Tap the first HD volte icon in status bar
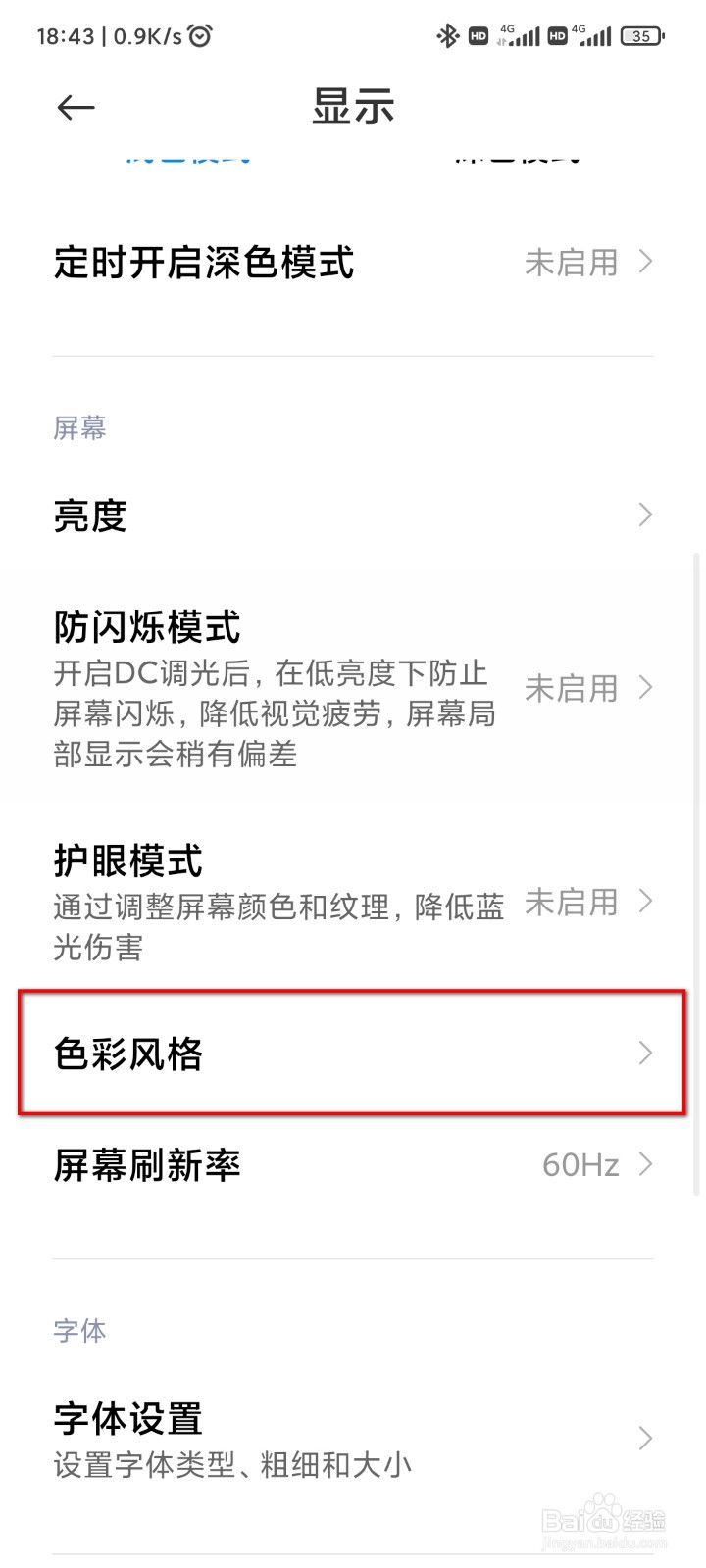 479,35
